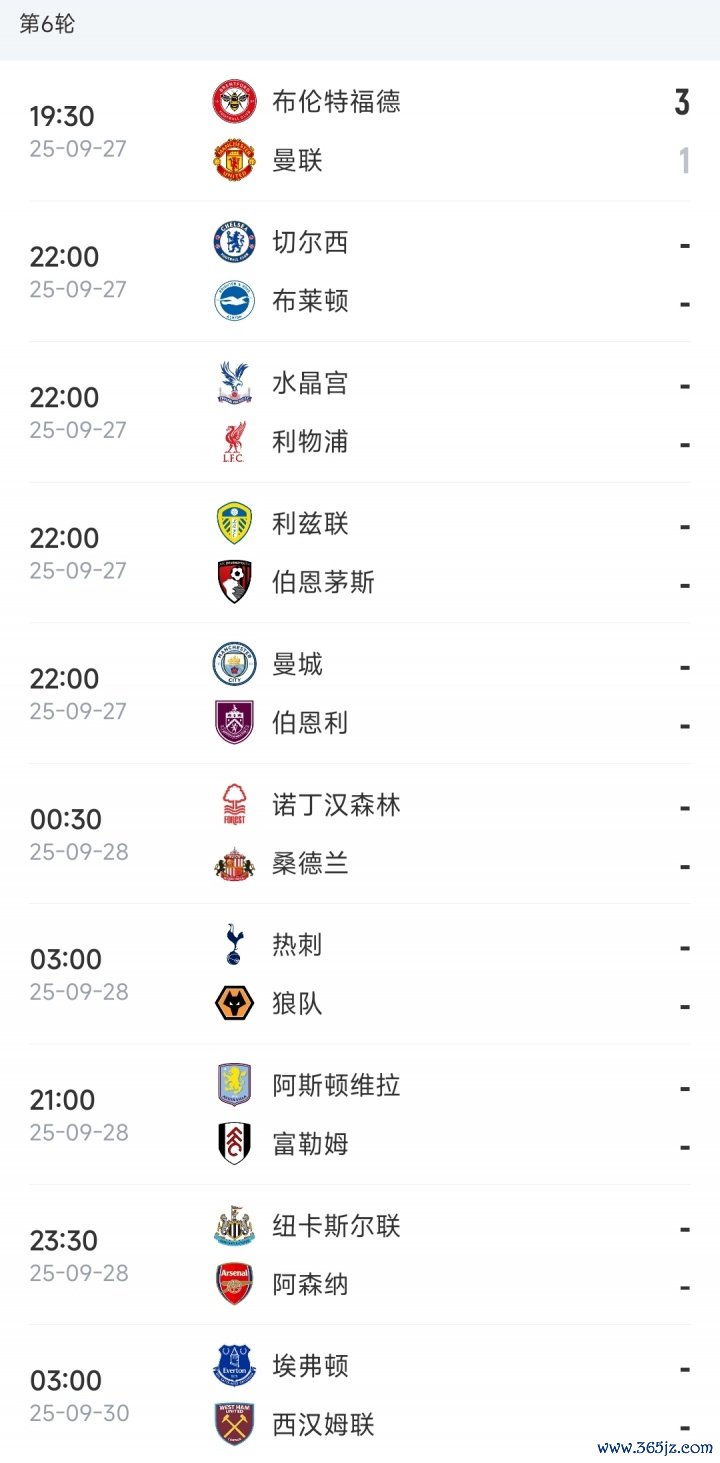Open the 切尔西 vs 布莱顿 match
This screenshot has width=720, height=1463.
pos(360,272)
